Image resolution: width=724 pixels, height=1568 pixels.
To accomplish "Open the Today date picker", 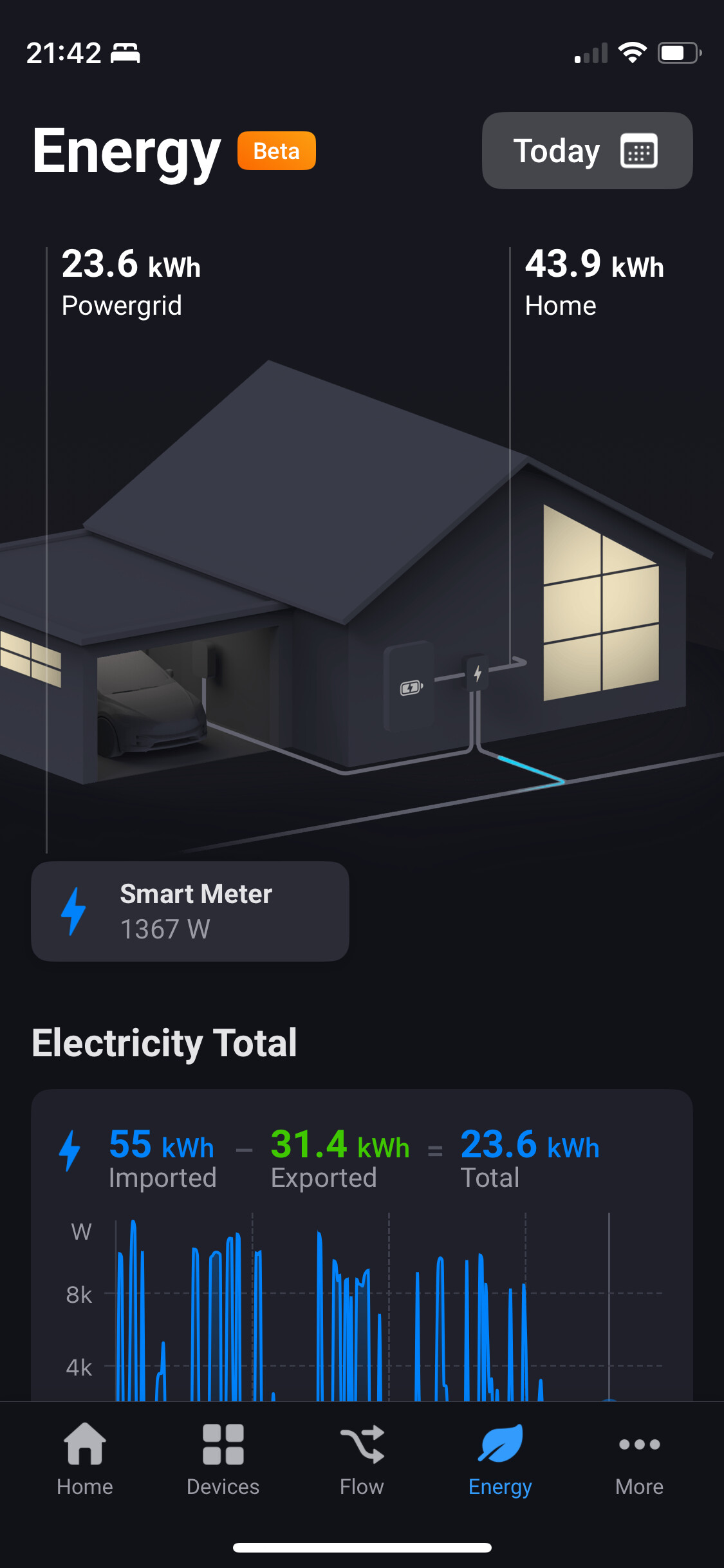I will pyautogui.click(x=586, y=151).
